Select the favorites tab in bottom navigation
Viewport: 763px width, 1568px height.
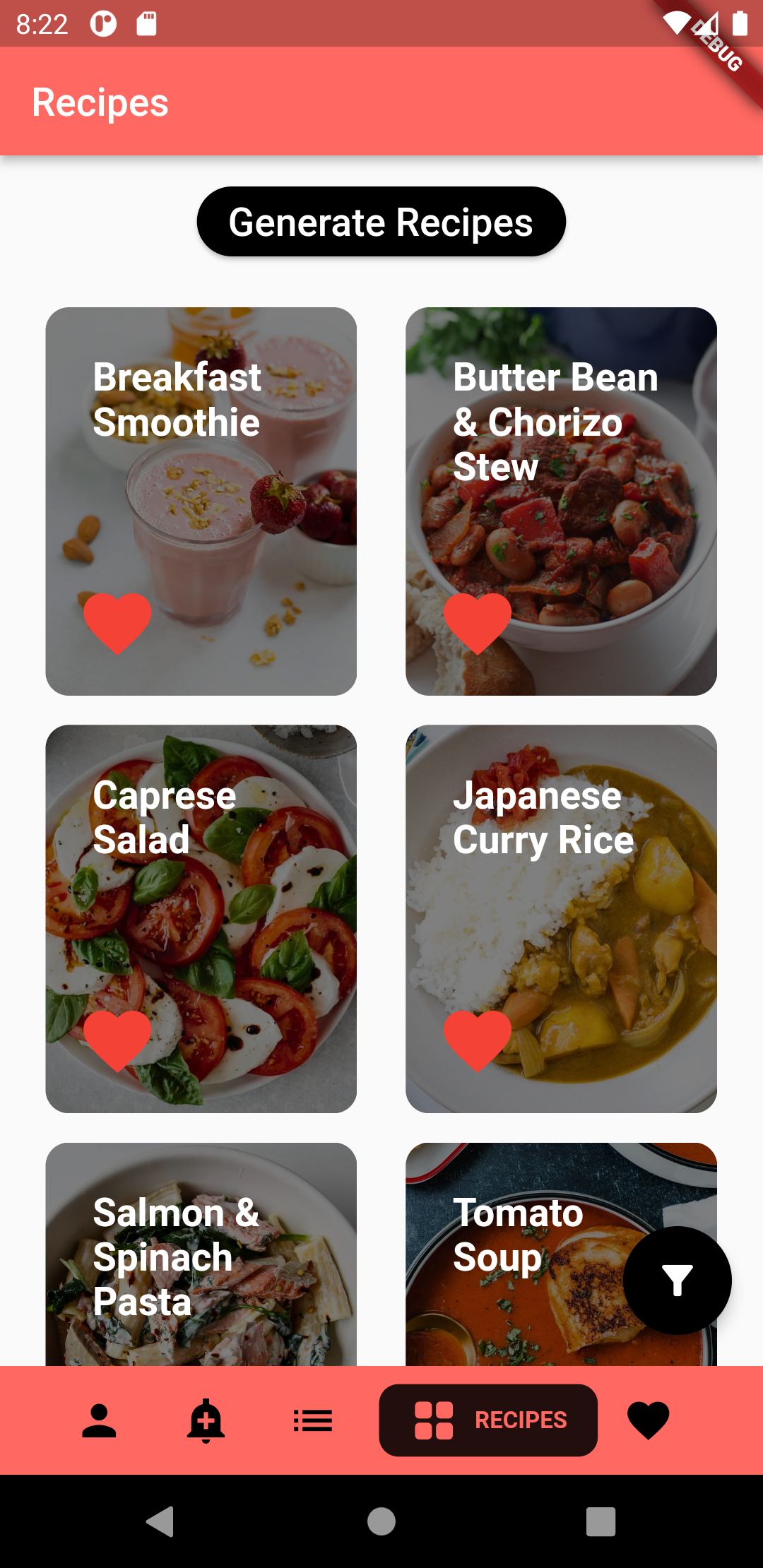click(648, 1420)
